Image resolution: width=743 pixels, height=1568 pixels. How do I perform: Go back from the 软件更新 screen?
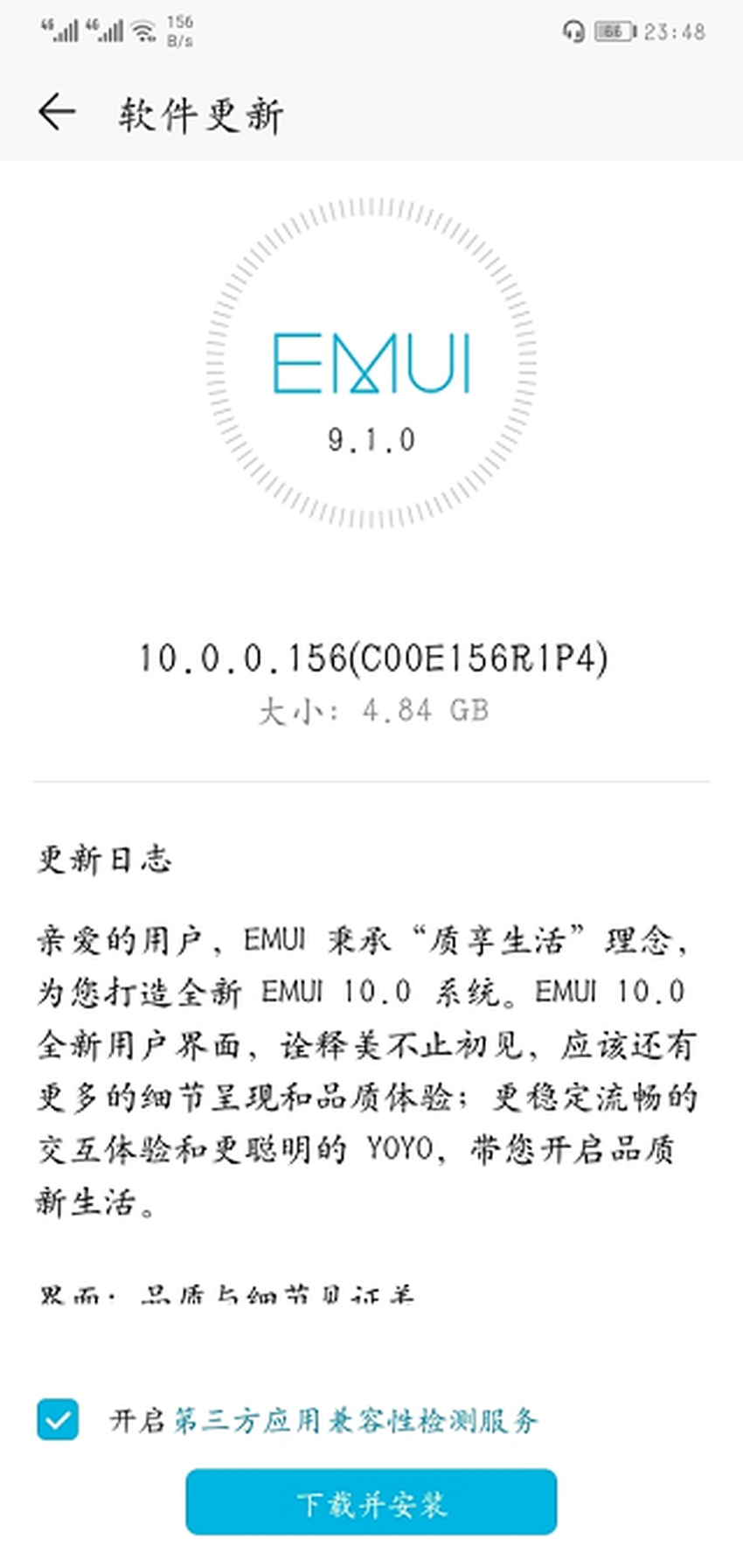coord(57,113)
